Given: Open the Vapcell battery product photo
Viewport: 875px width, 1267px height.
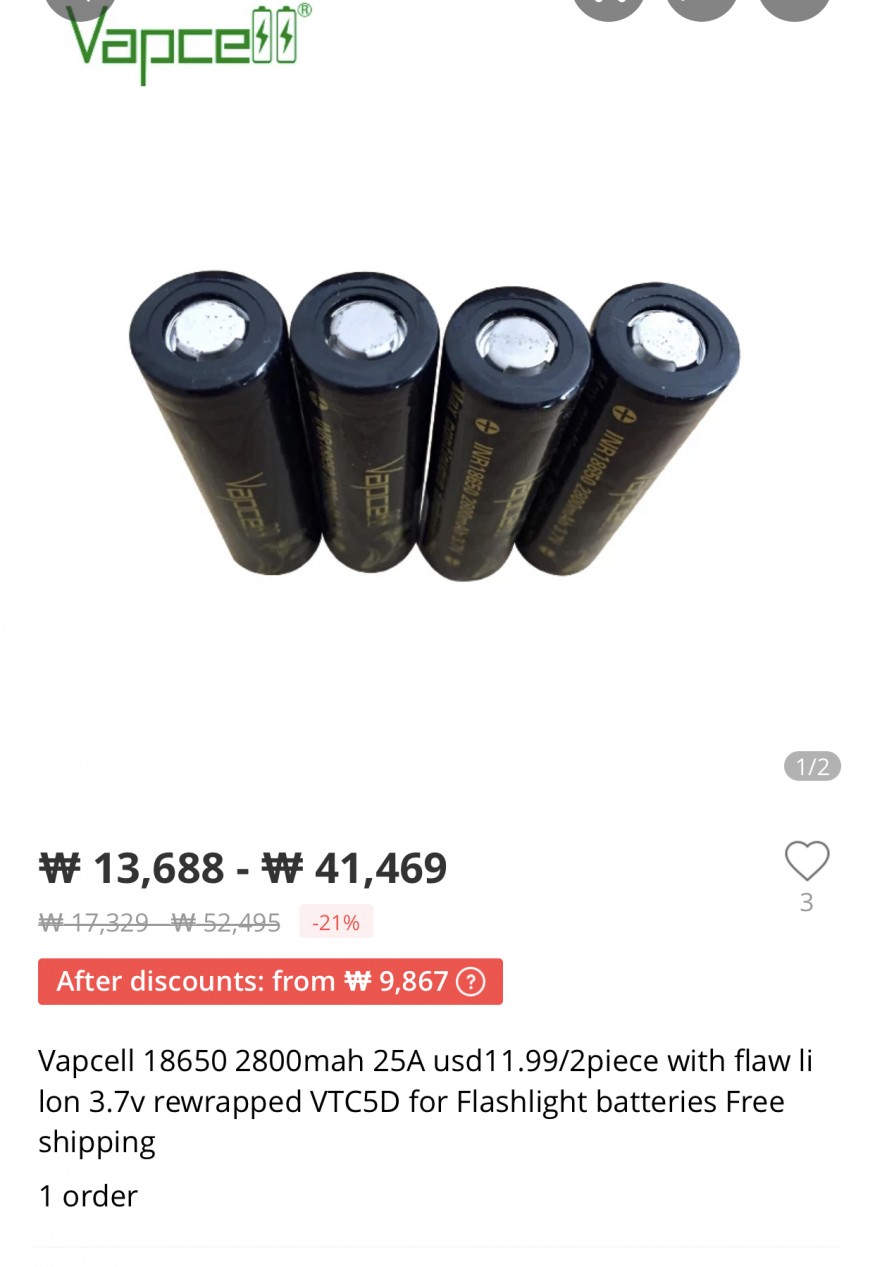Looking at the screenshot, I should point(435,425).
